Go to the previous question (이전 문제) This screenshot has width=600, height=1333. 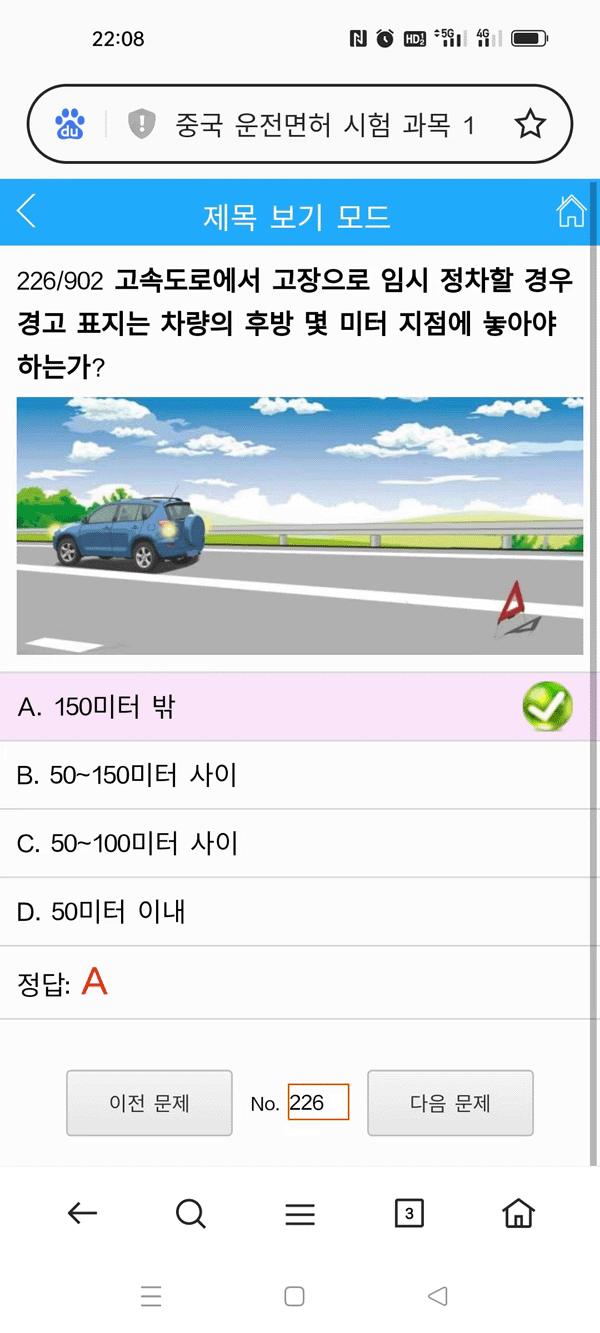tap(149, 1103)
